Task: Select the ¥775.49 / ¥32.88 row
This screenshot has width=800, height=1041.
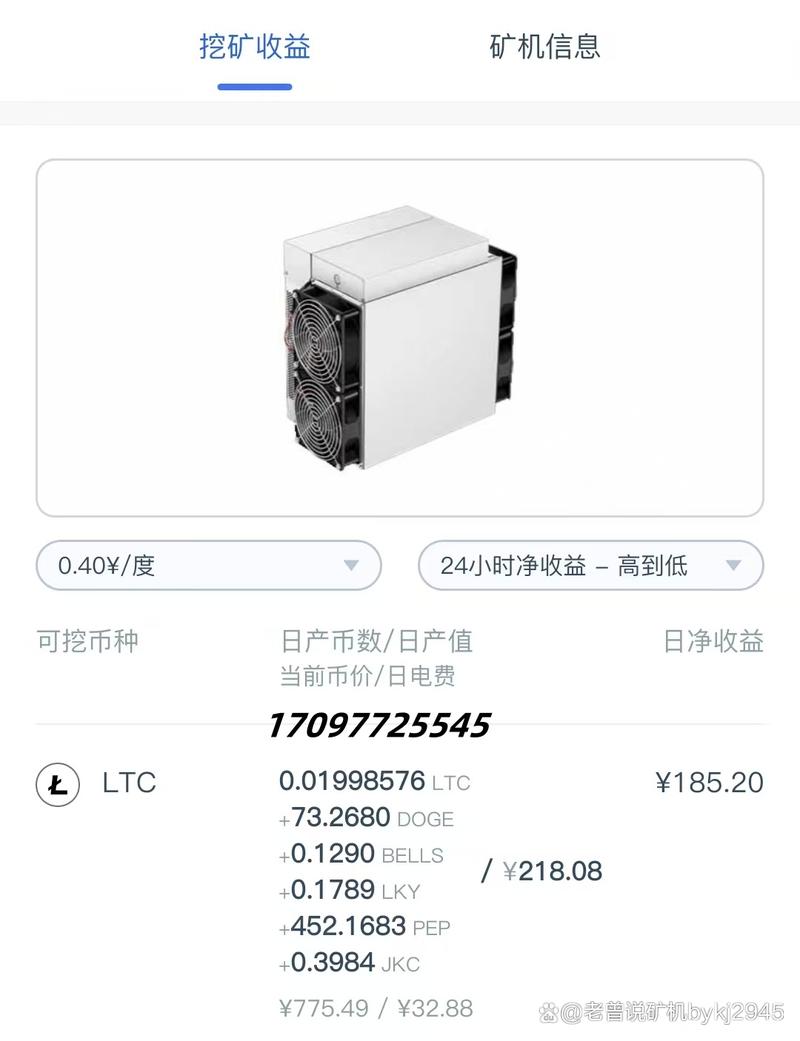Action: tap(371, 1008)
